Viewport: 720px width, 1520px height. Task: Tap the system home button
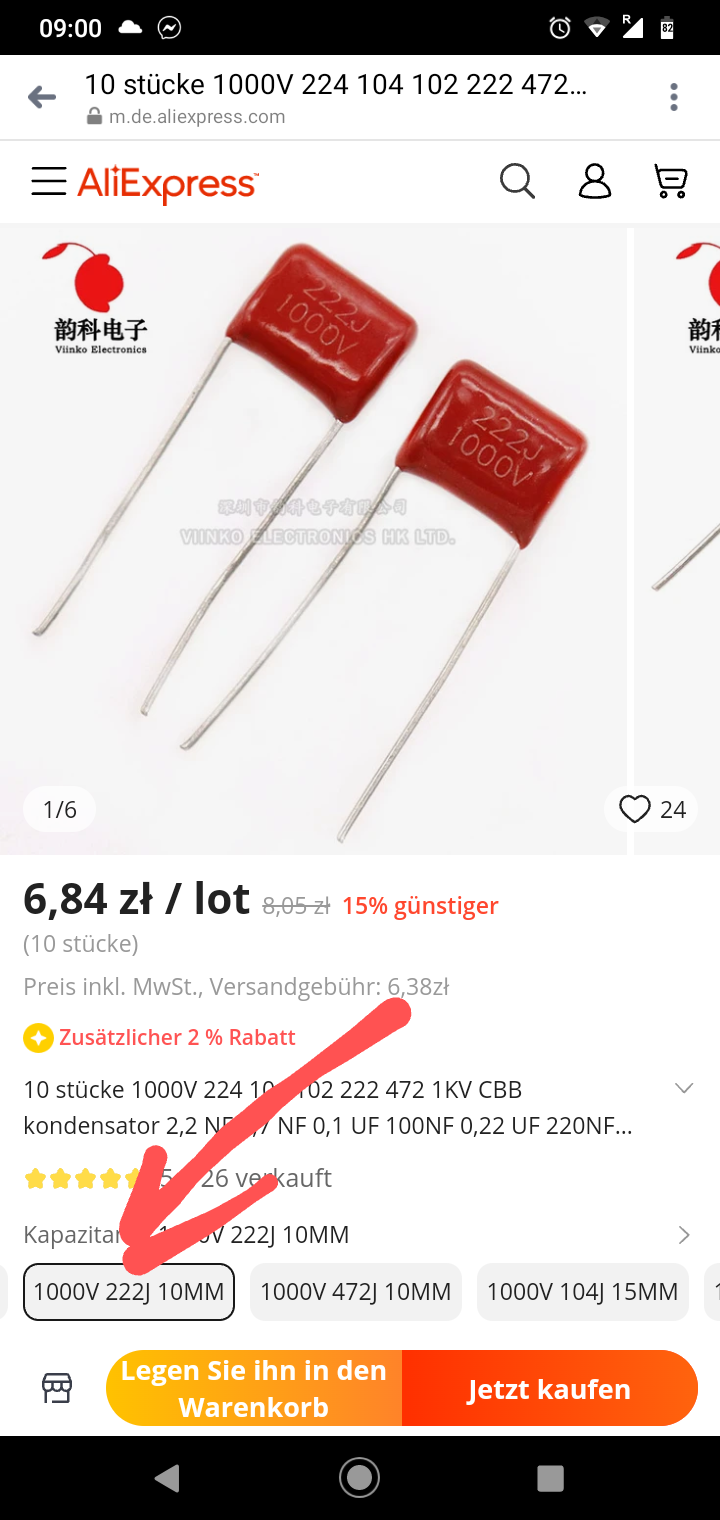[359, 1477]
